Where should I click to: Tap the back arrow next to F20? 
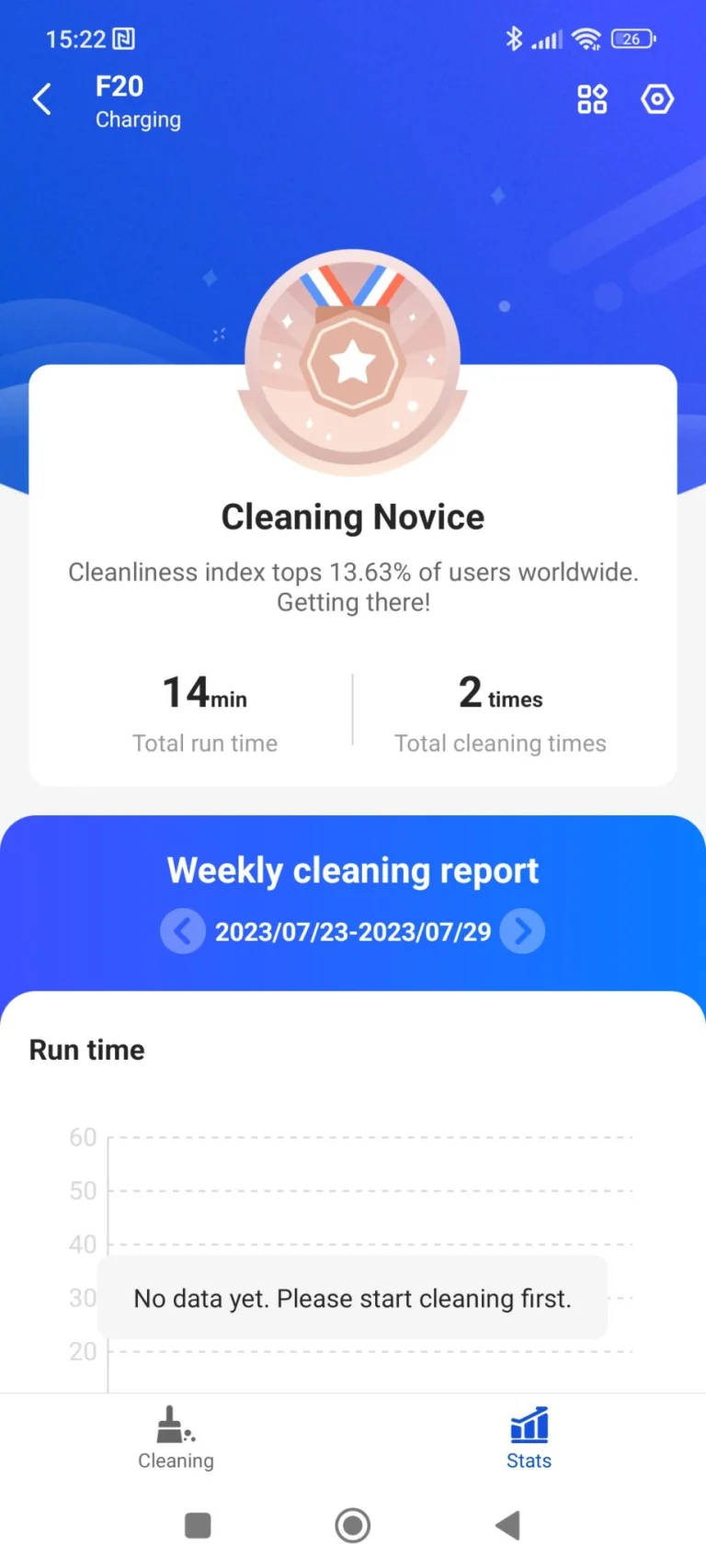(x=41, y=98)
